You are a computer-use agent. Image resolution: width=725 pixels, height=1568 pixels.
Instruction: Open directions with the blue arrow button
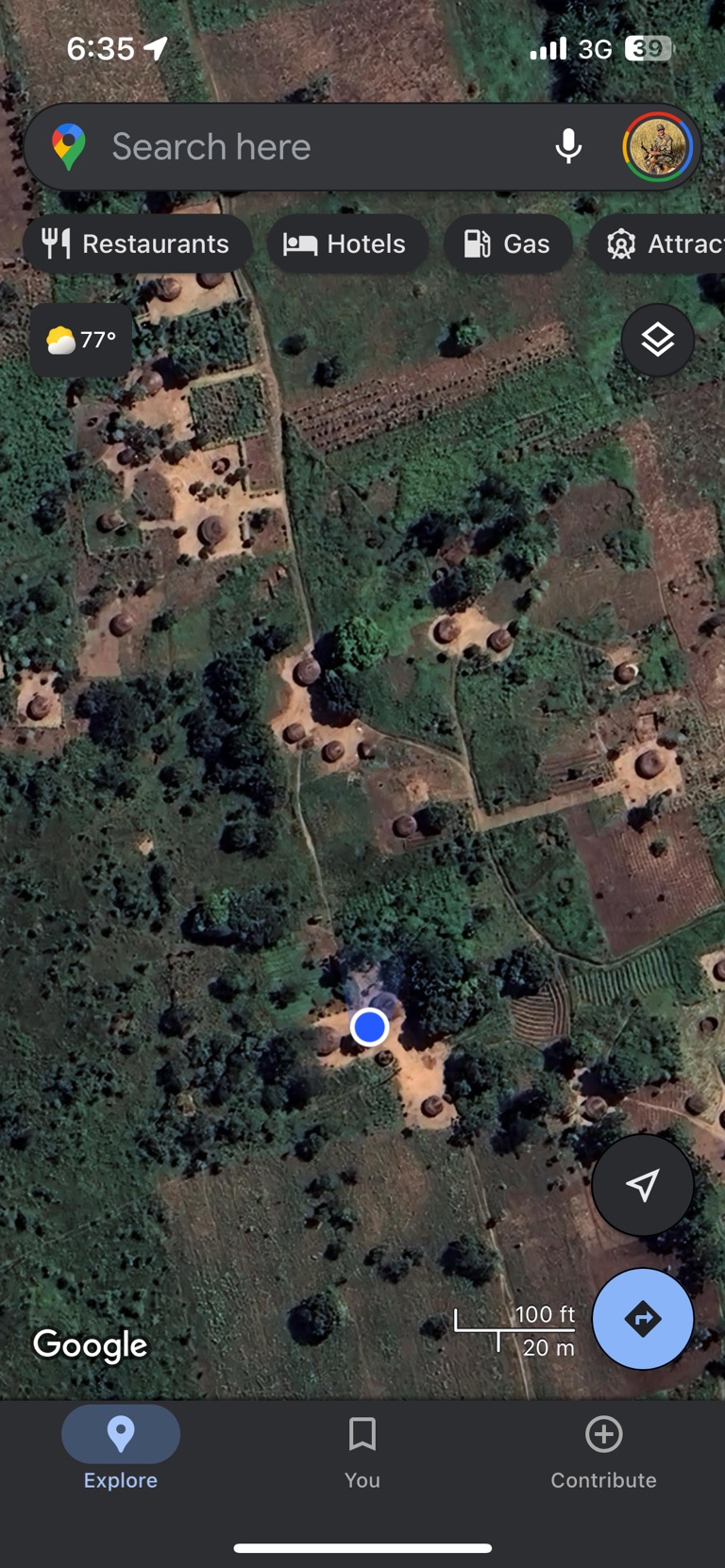tap(643, 1318)
